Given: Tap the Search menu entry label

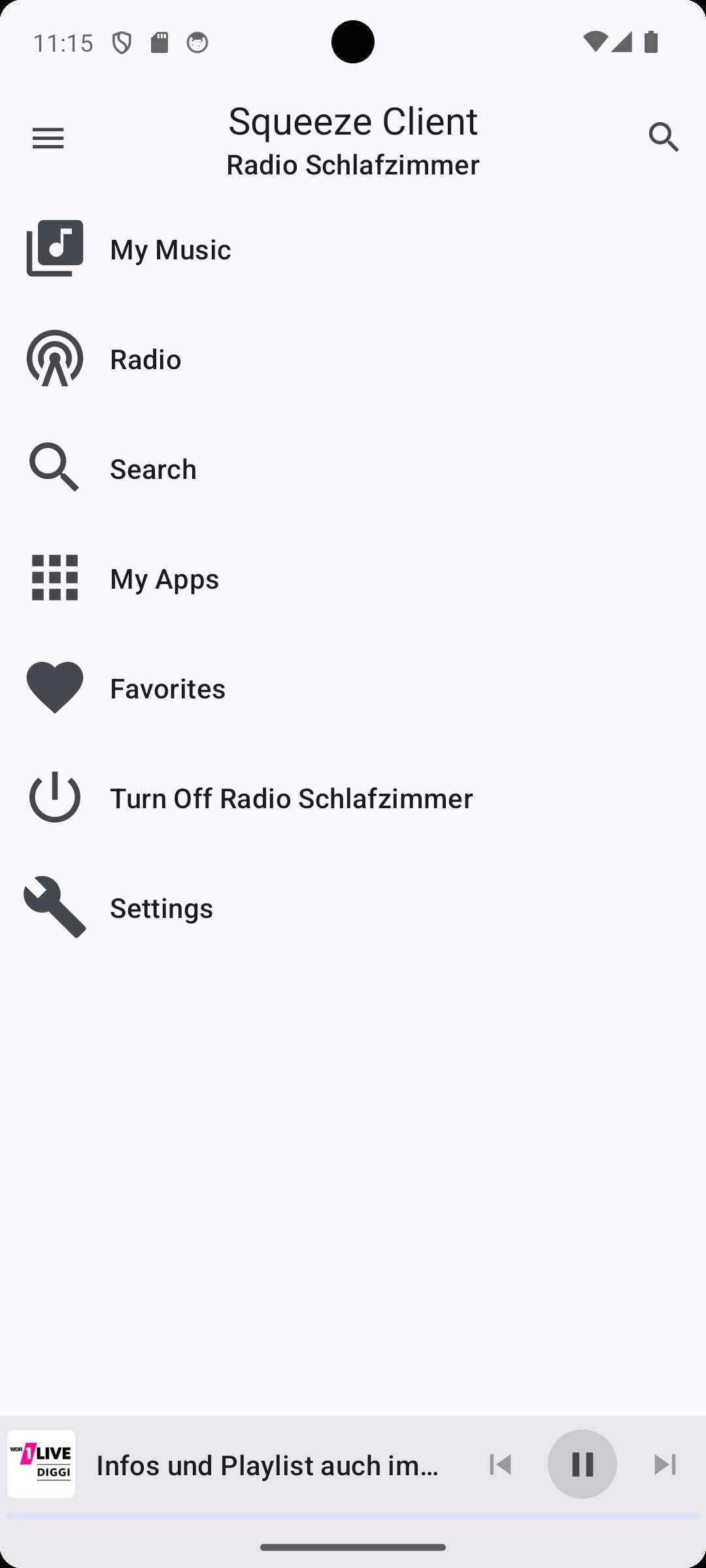Looking at the screenshot, I should [153, 468].
